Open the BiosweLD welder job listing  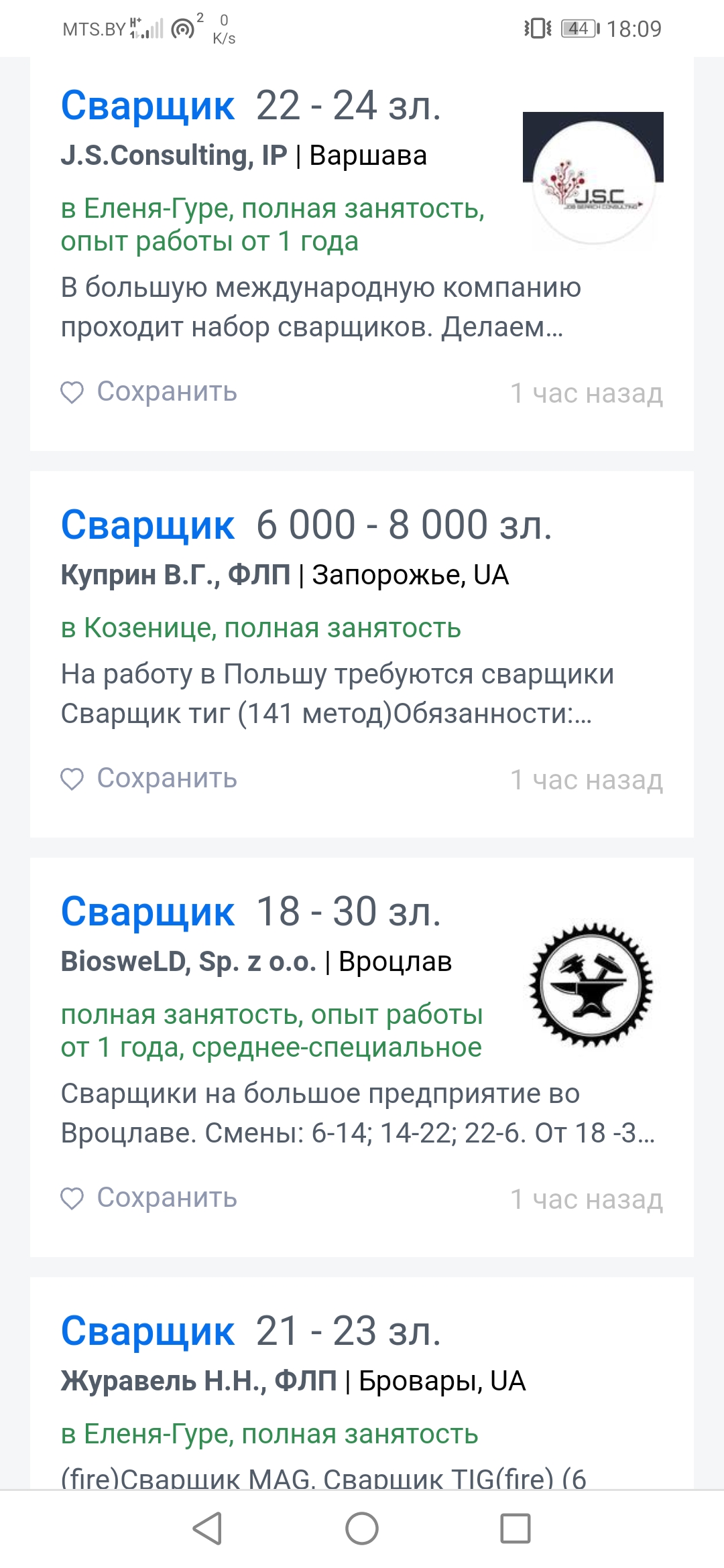[148, 911]
